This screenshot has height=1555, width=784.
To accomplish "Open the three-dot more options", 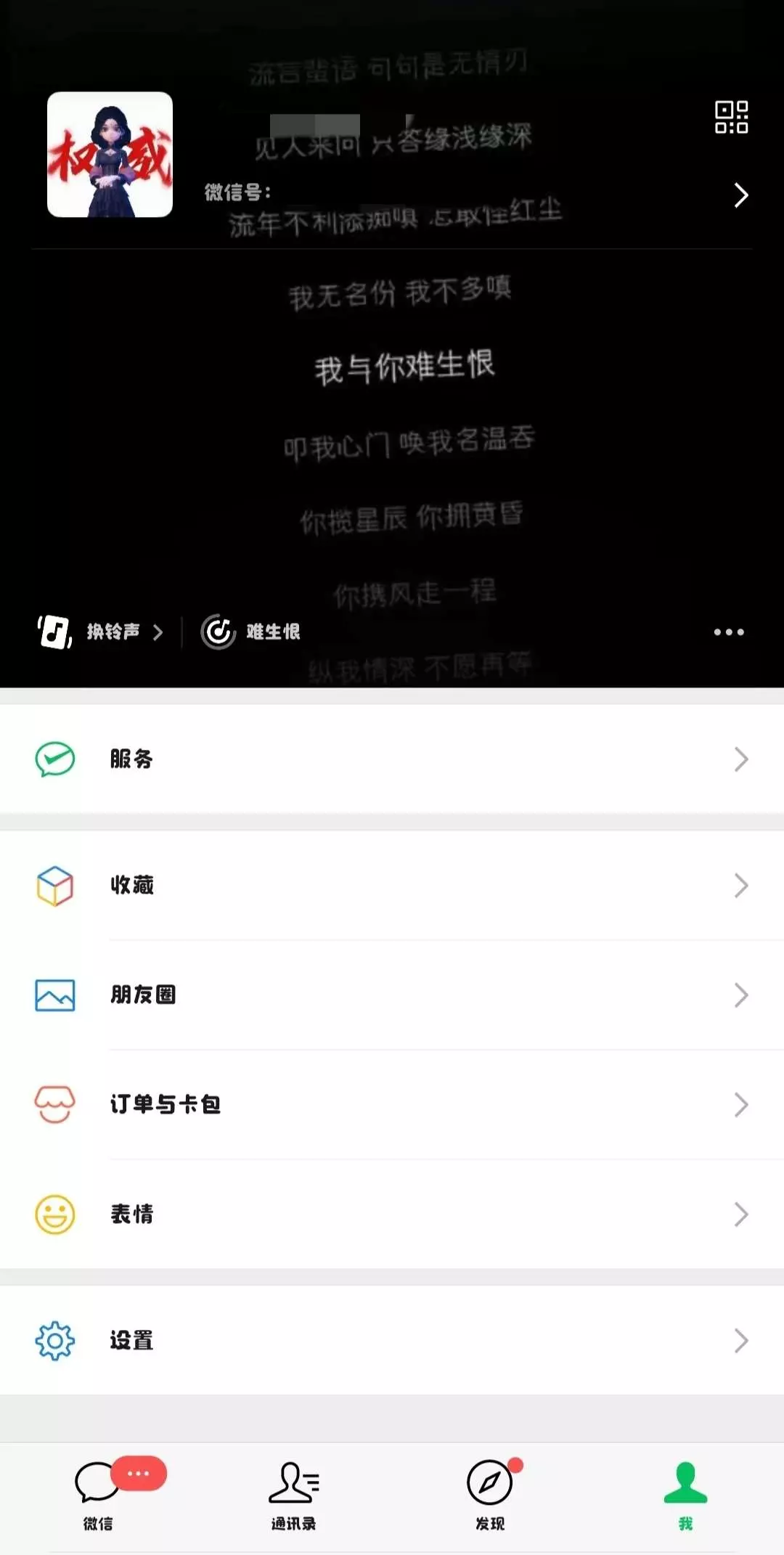I will pos(729,632).
